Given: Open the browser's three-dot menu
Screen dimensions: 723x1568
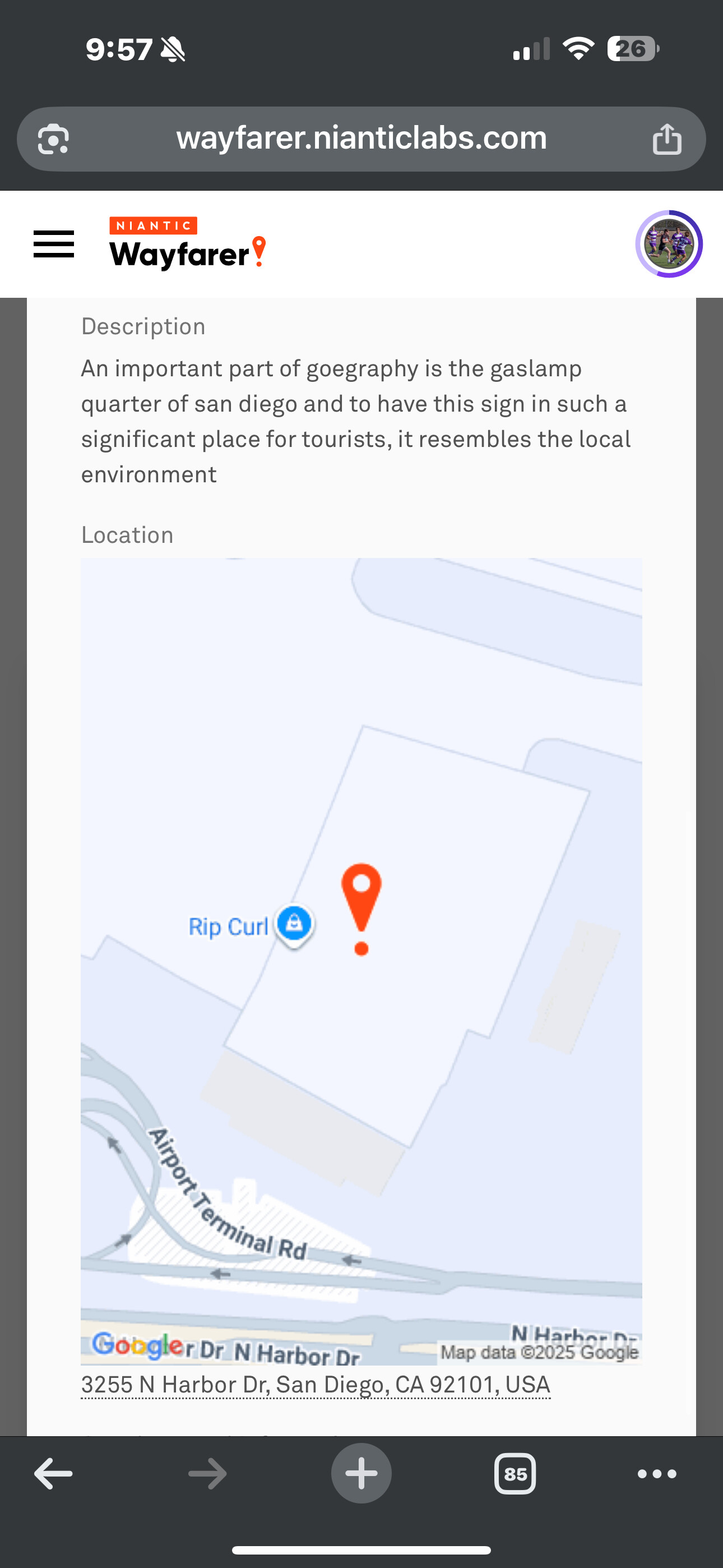Looking at the screenshot, I should tap(657, 1474).
